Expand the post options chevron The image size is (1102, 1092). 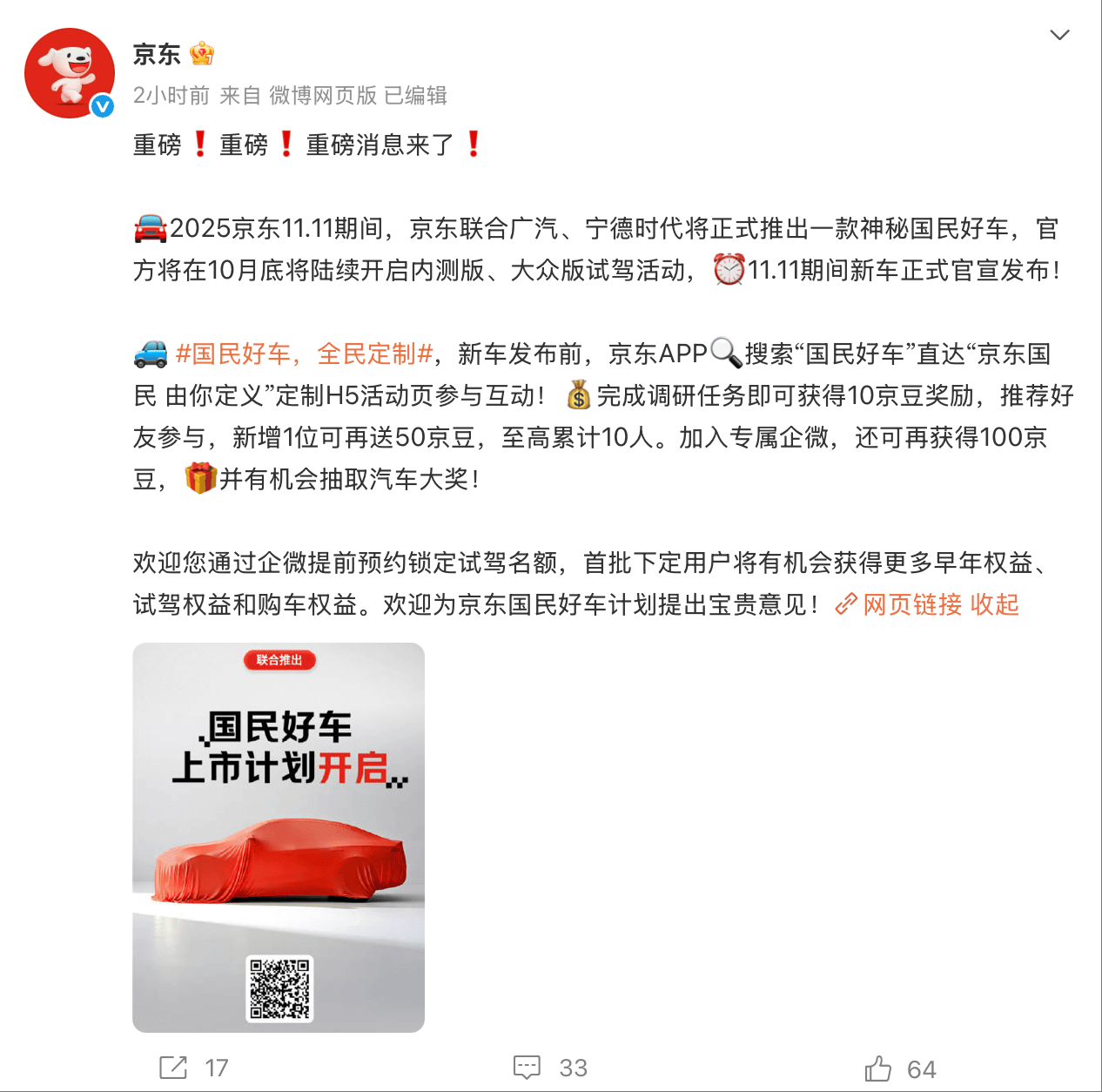click(x=1059, y=35)
